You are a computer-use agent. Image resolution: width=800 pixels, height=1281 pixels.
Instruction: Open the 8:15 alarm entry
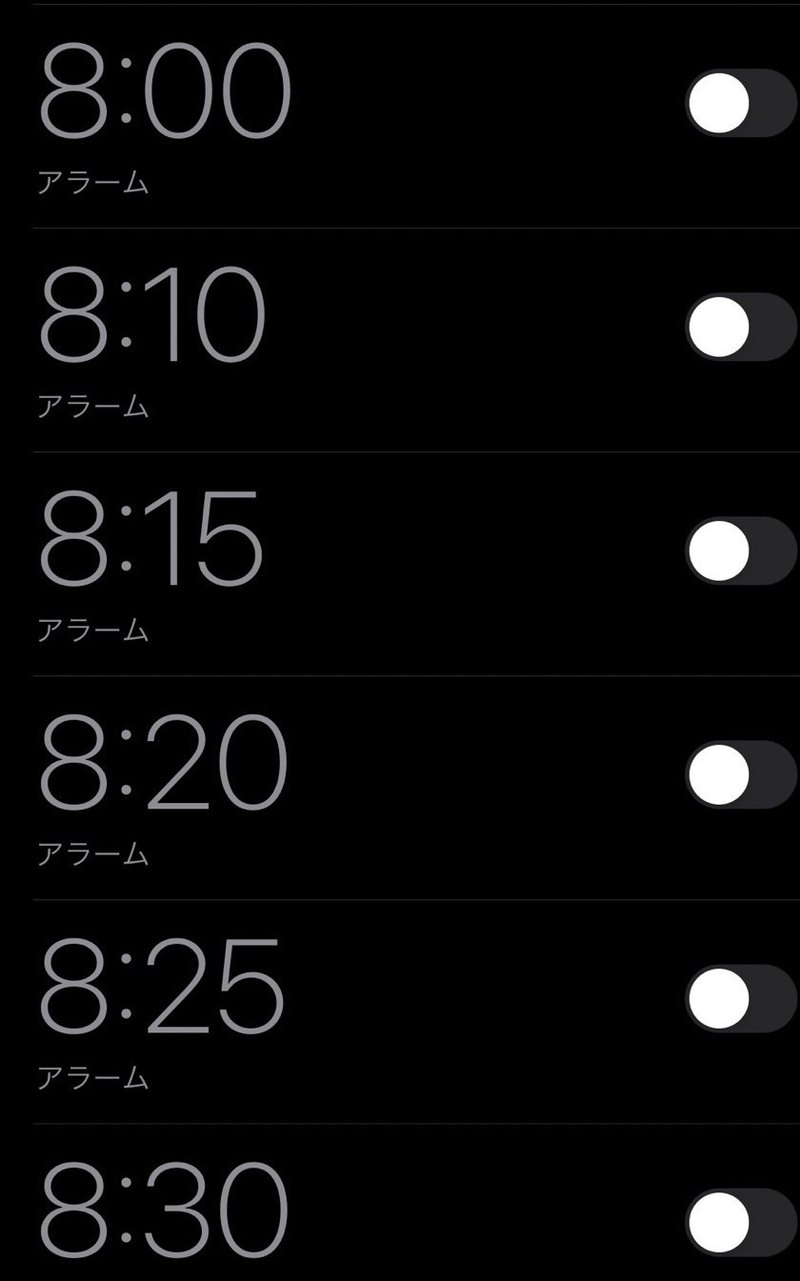click(x=416, y=564)
